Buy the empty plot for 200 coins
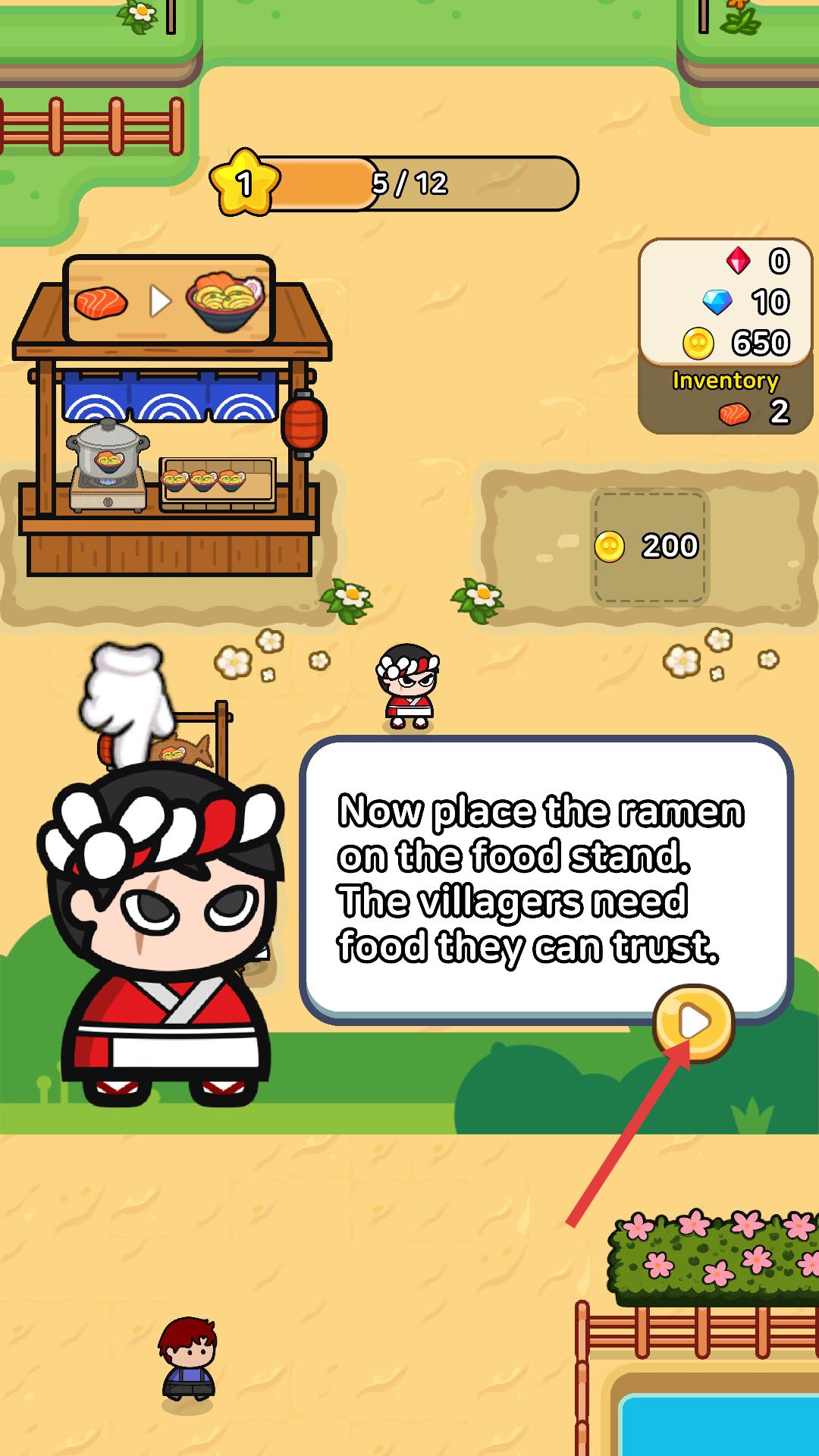 (650, 547)
